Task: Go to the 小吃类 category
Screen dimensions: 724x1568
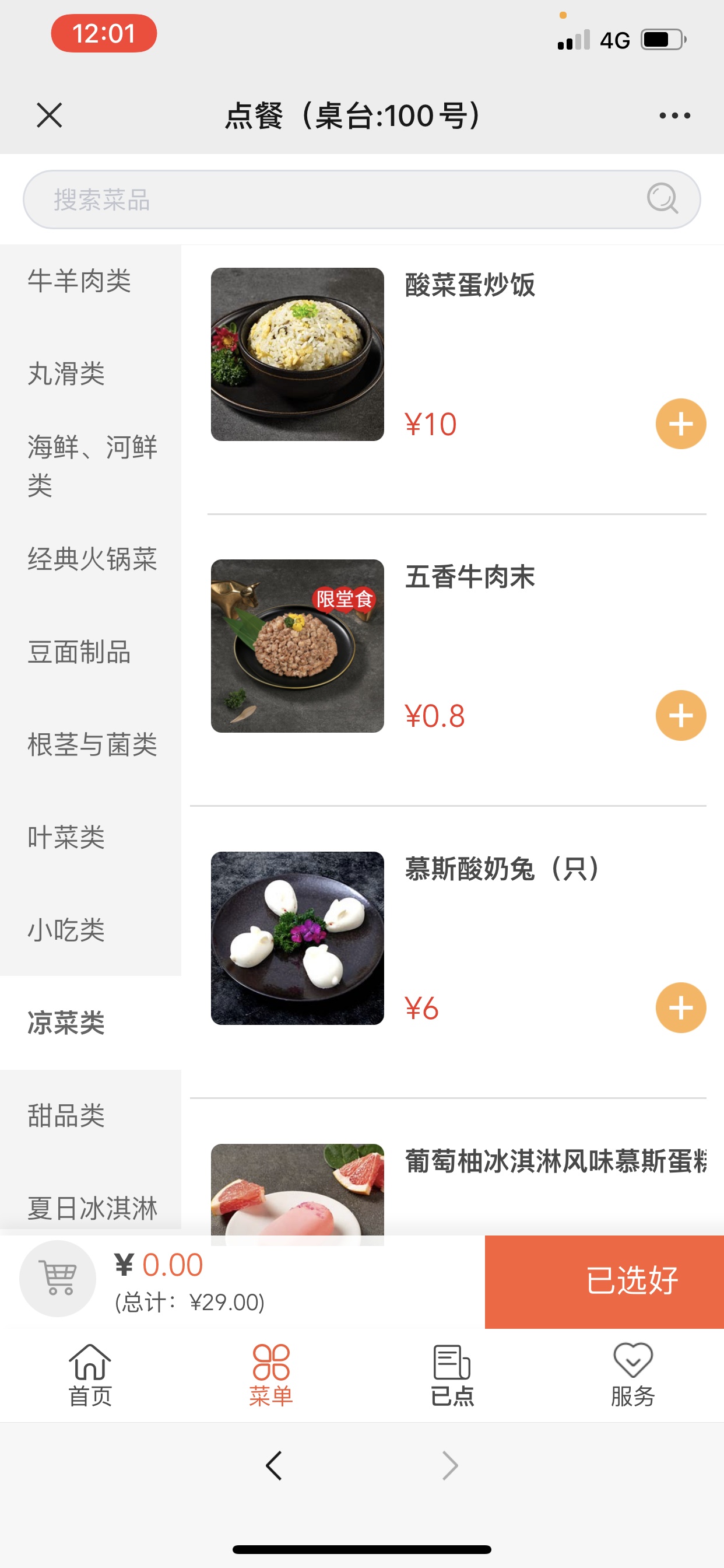Action: click(x=66, y=929)
